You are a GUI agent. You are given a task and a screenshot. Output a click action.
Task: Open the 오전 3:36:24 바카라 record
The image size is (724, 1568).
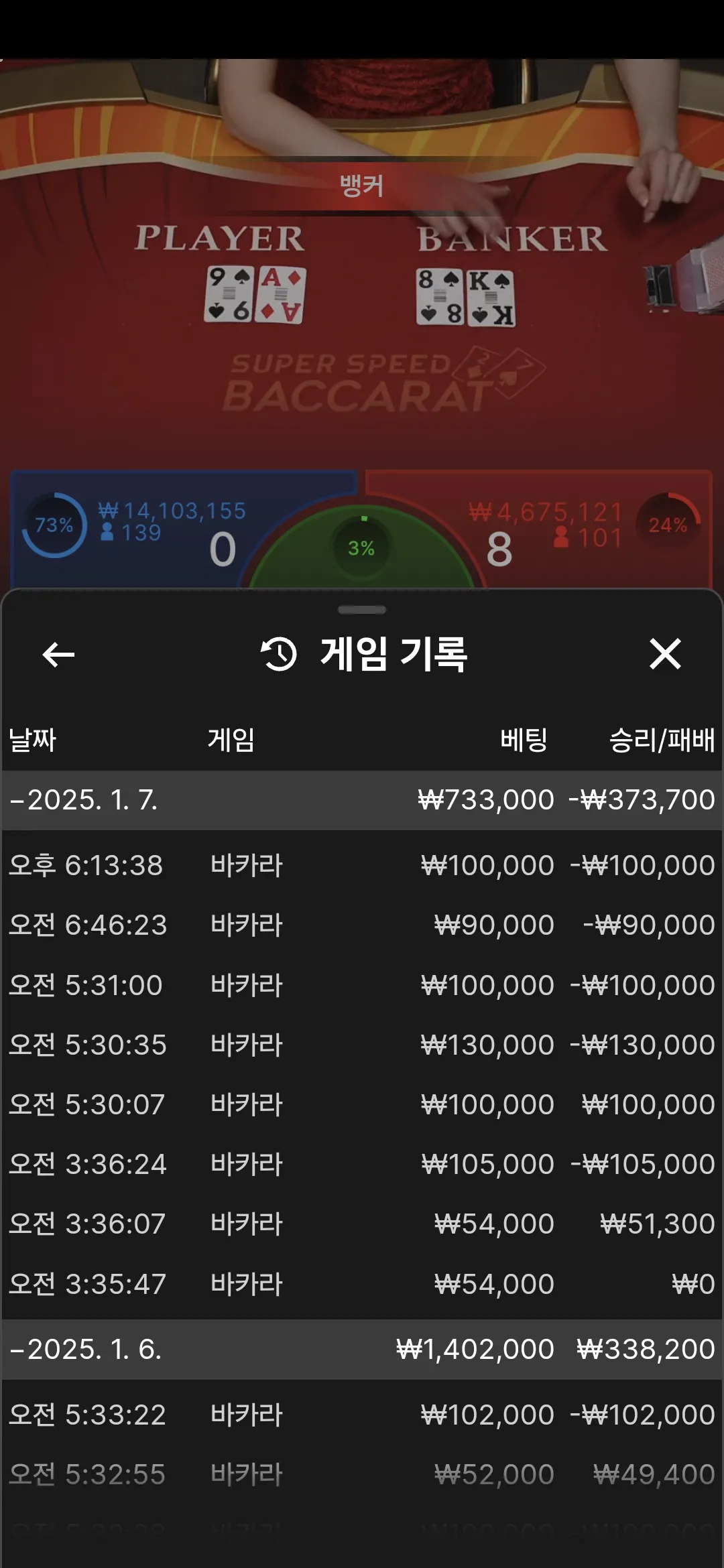[x=362, y=1164]
